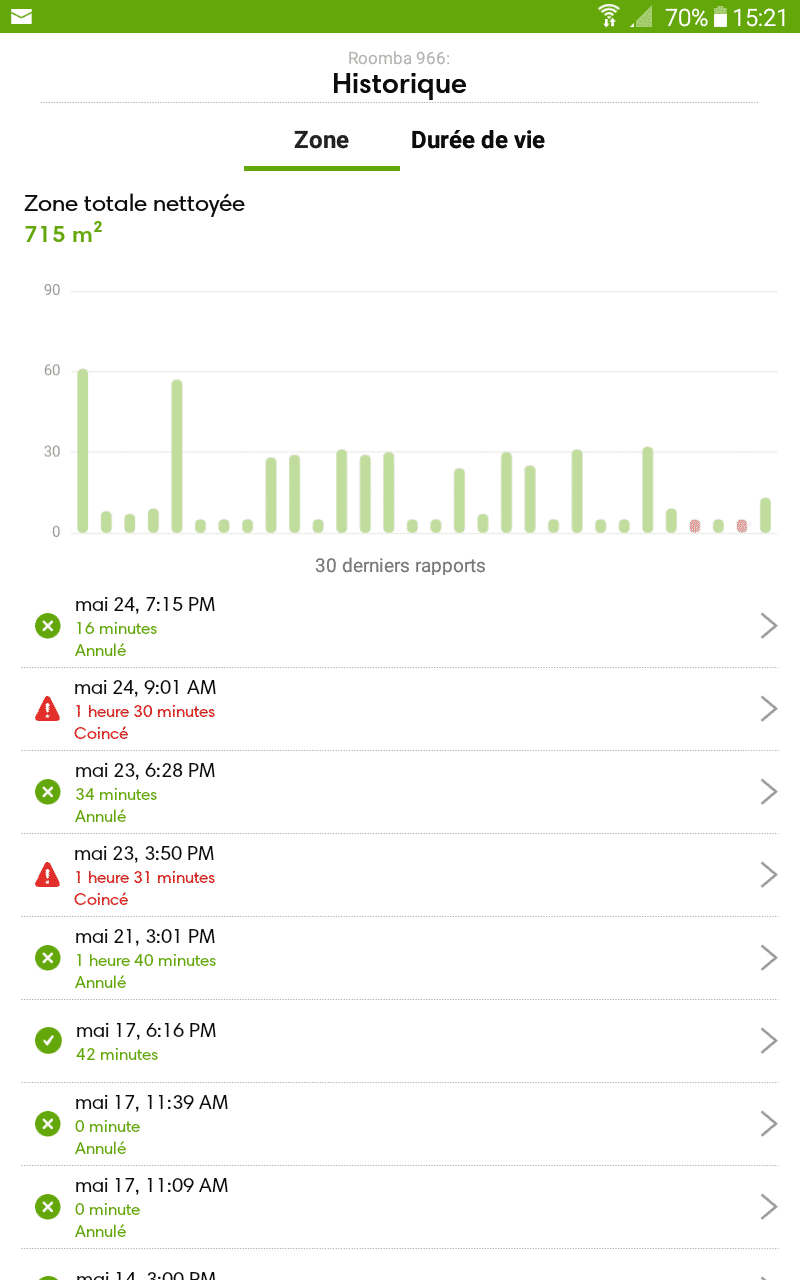View the mai 23, 6:28 PM report
Screen dimensions: 800x1280
tap(400, 793)
